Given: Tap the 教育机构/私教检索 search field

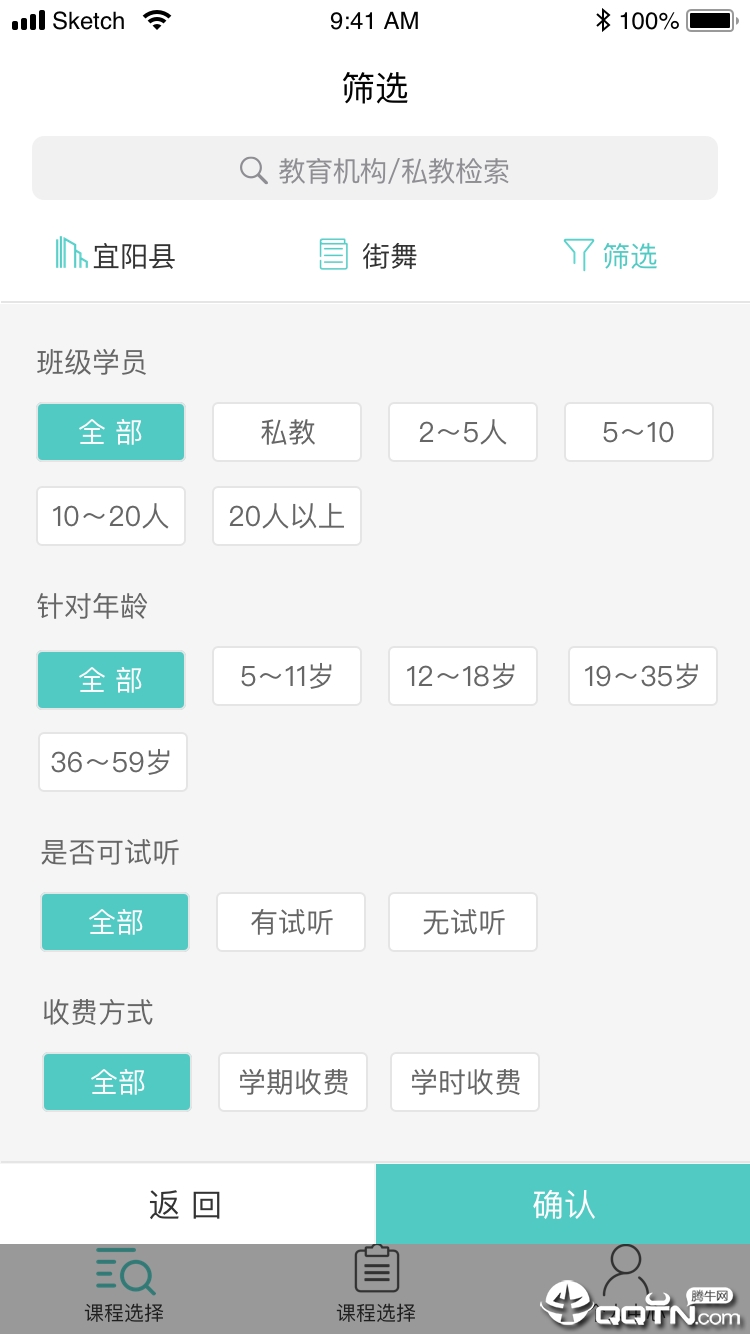Looking at the screenshot, I should tap(375, 169).
